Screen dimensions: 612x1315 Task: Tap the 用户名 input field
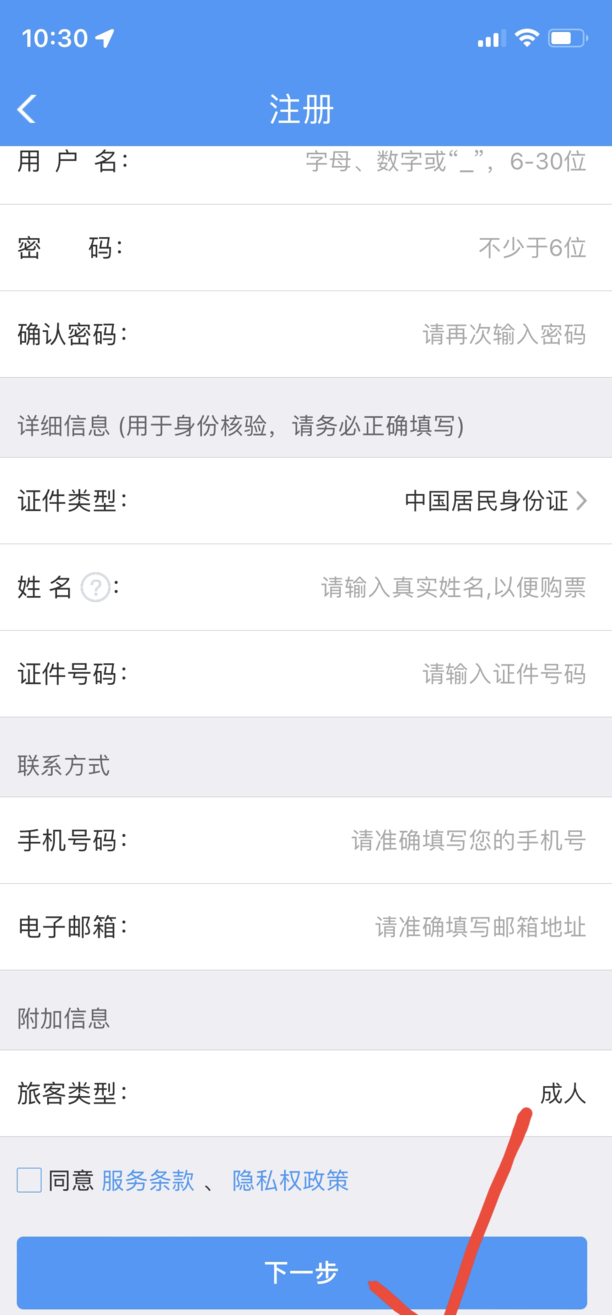[x=400, y=162]
